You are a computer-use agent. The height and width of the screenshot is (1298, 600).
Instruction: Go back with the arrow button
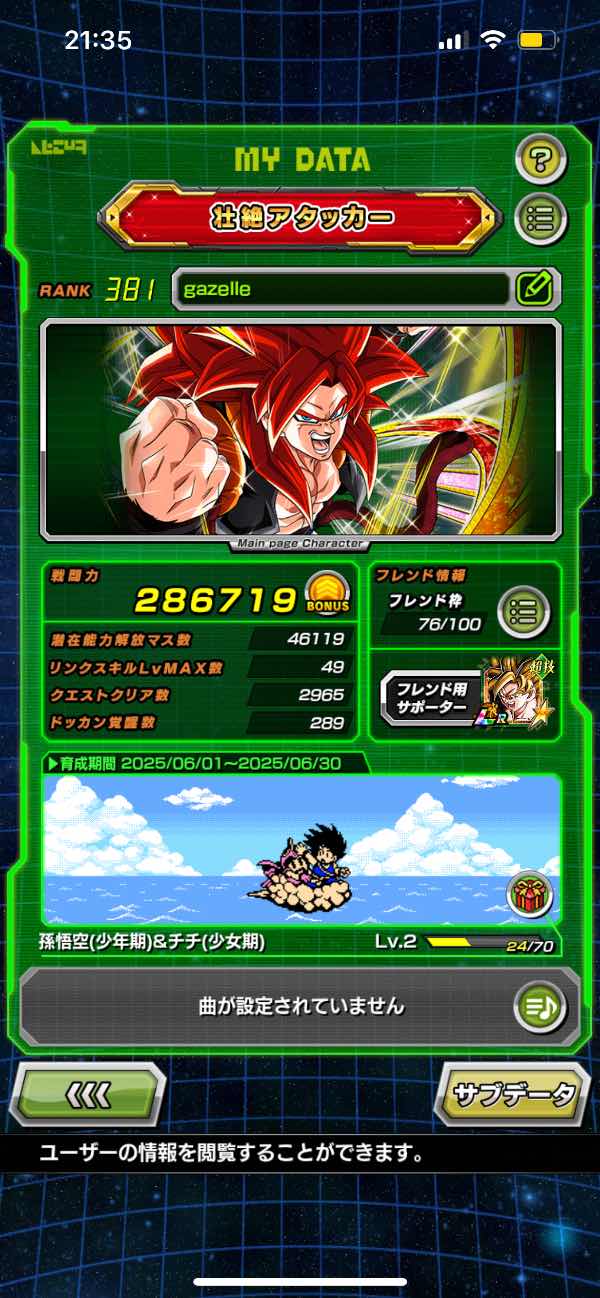pos(87,1092)
